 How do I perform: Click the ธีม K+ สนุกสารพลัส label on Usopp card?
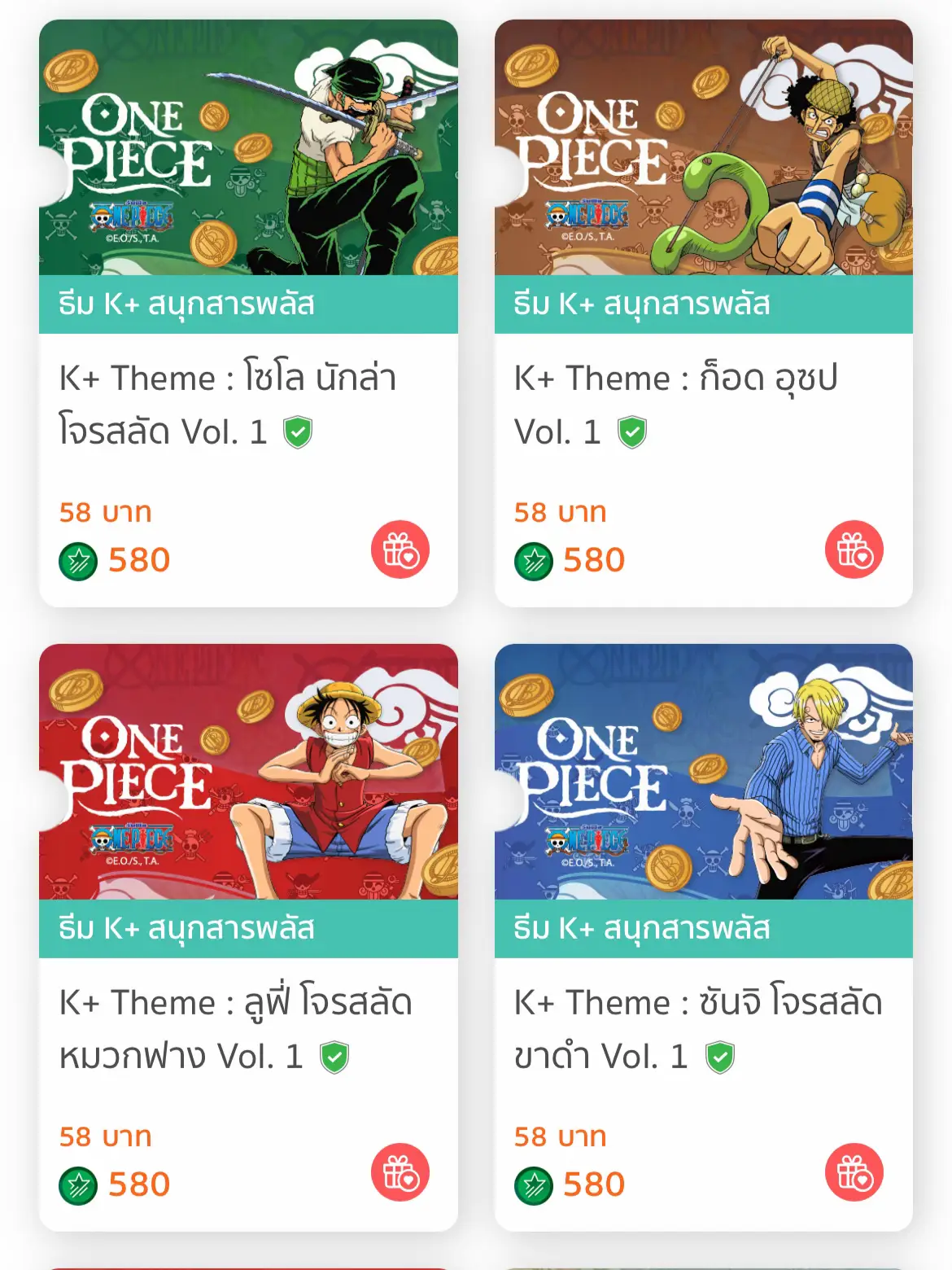tap(643, 303)
